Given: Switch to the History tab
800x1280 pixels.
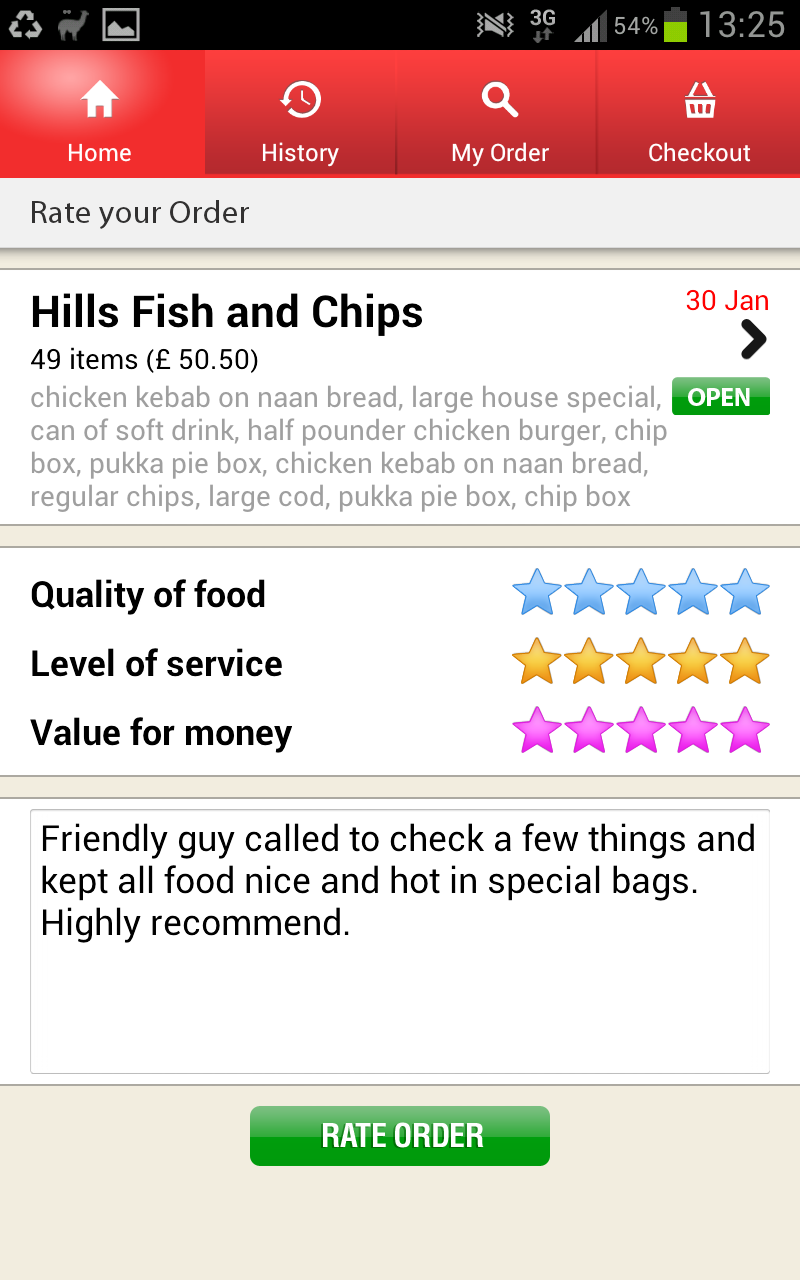Looking at the screenshot, I should pos(300,114).
